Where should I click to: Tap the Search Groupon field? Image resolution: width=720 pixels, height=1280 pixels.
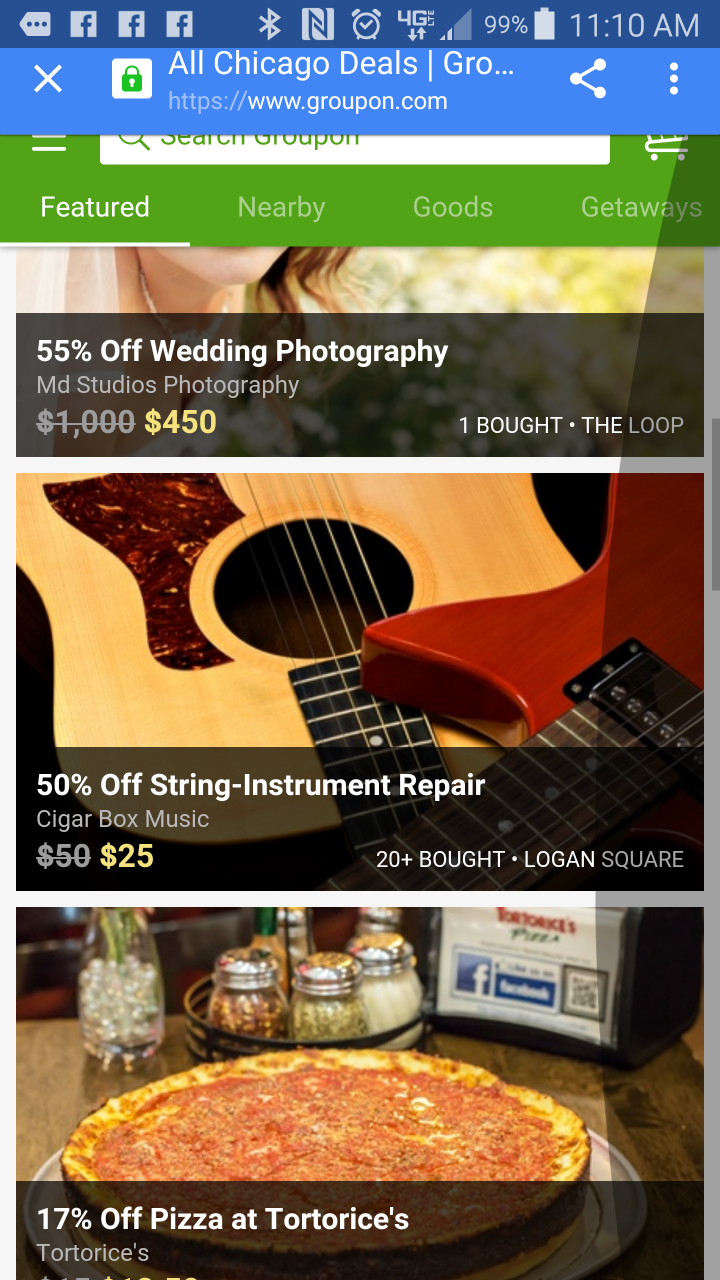coord(355,146)
